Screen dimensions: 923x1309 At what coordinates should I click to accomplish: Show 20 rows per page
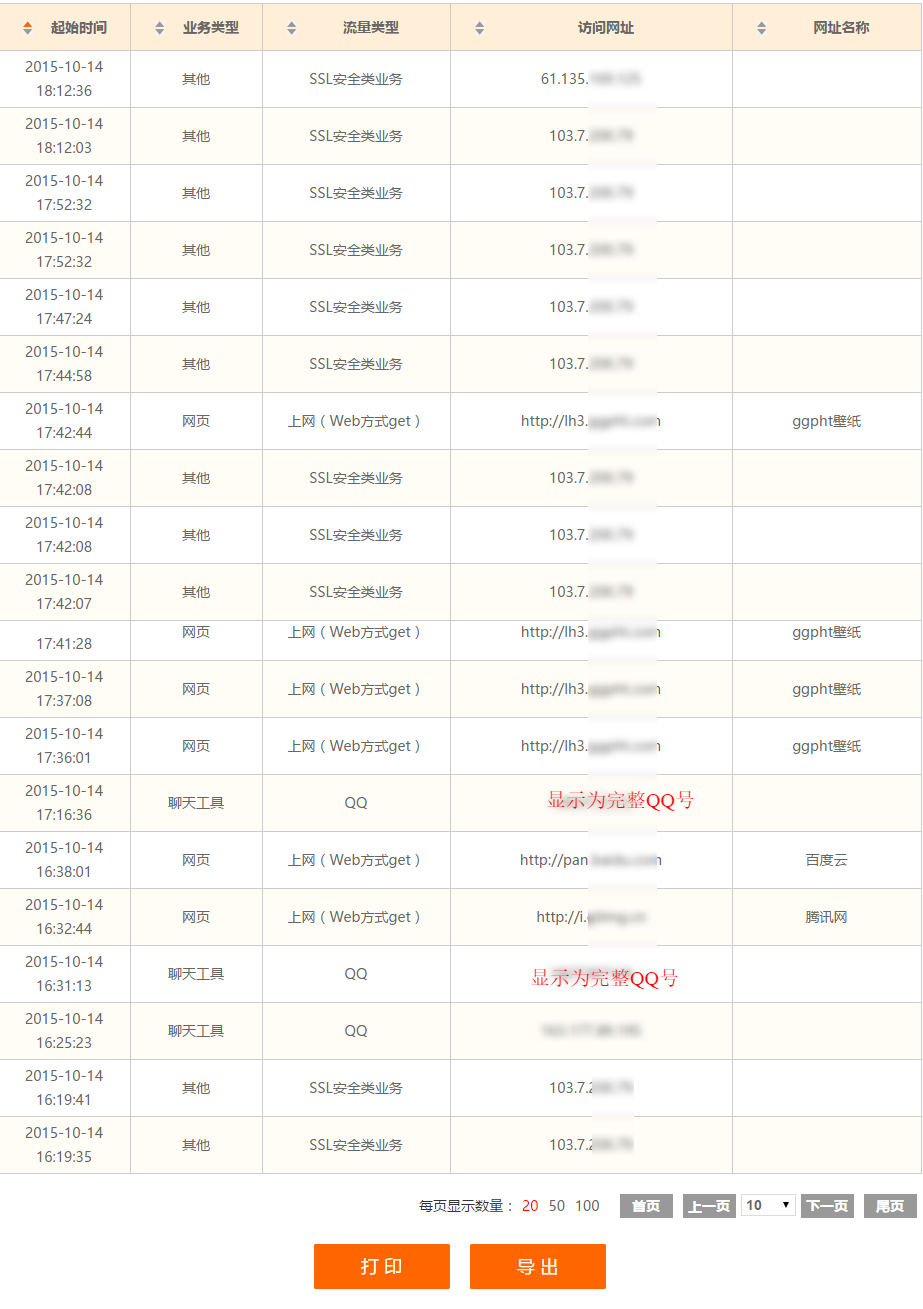pyautogui.click(x=530, y=1206)
